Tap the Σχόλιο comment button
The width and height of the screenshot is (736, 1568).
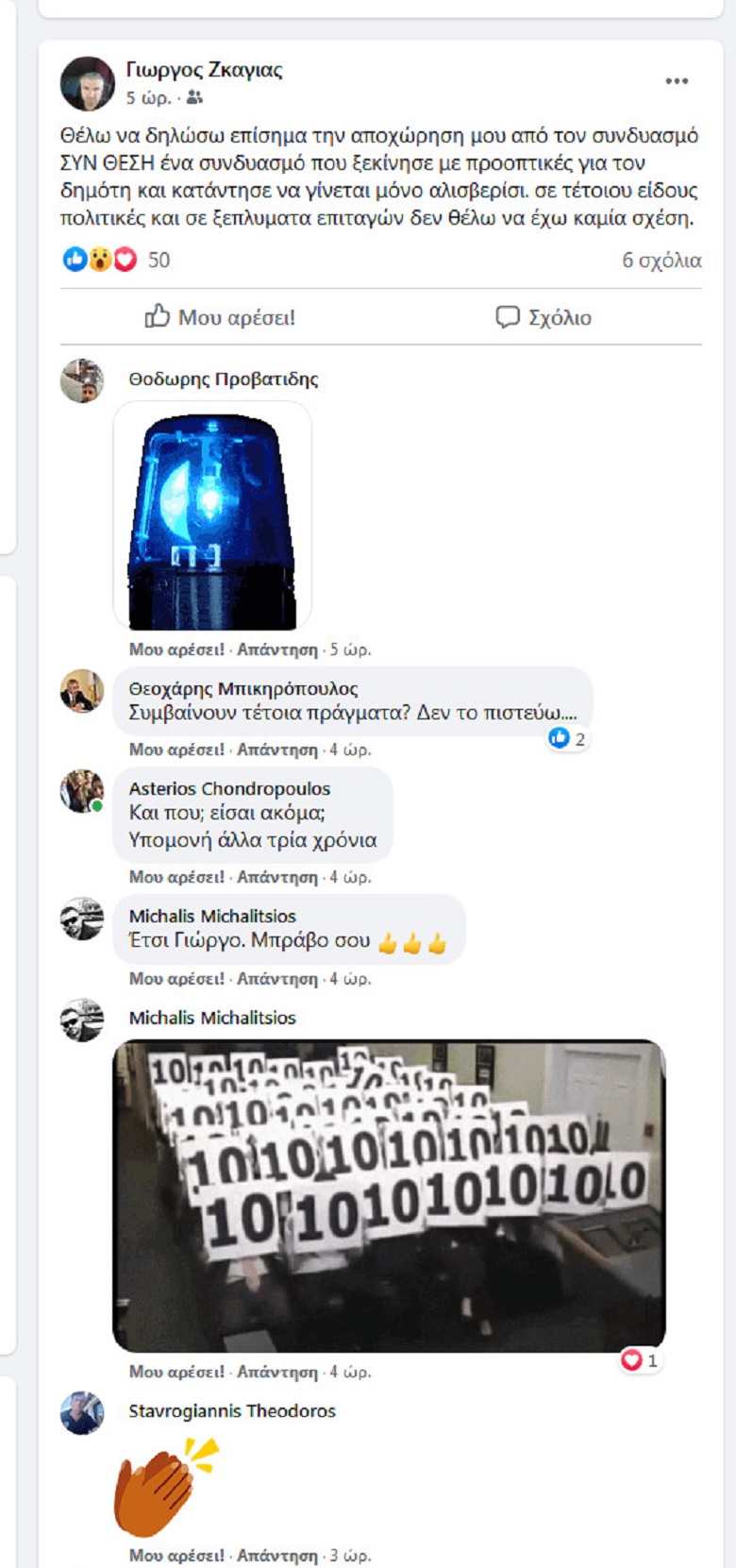[544, 317]
